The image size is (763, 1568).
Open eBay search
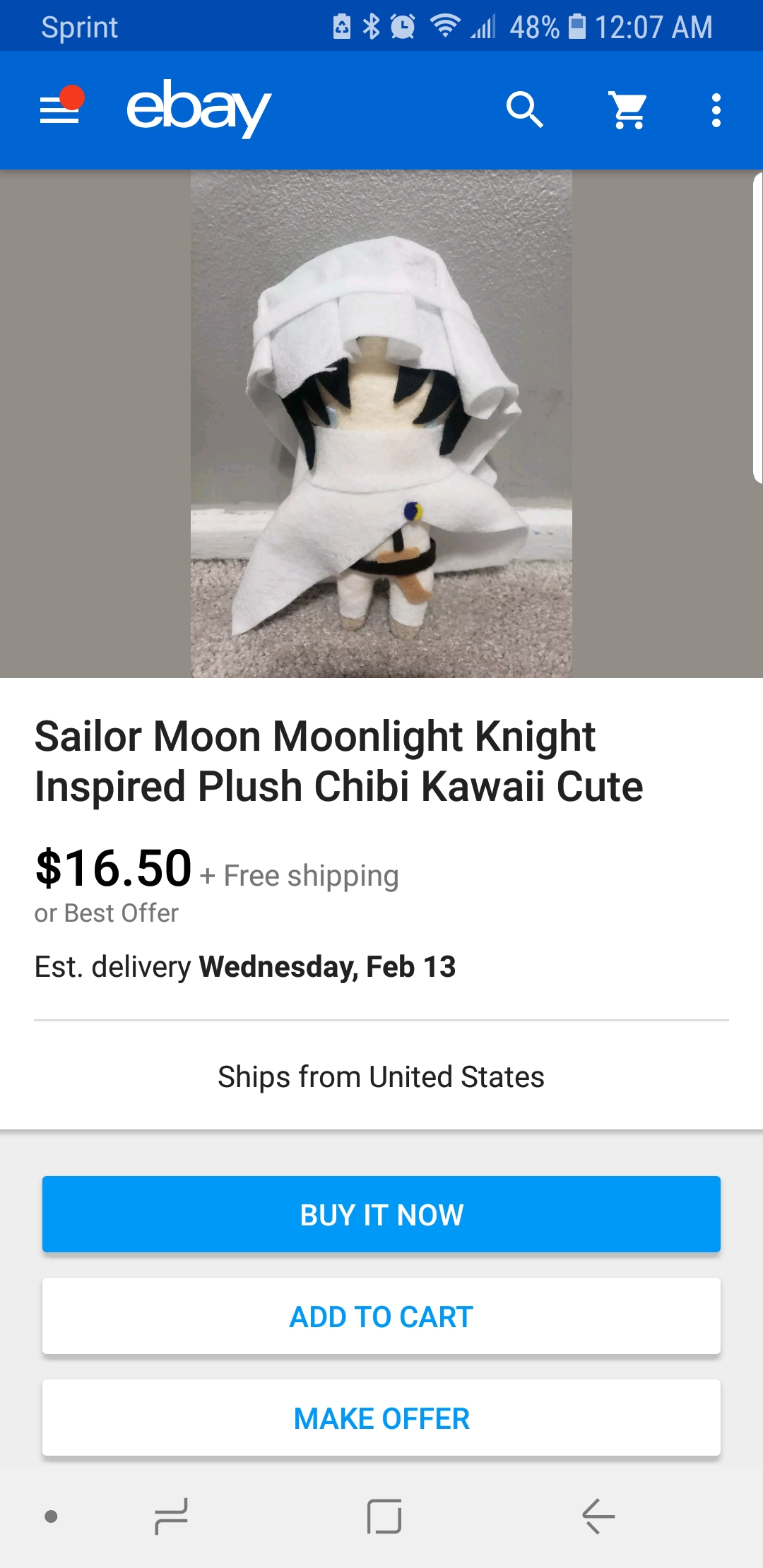524,109
